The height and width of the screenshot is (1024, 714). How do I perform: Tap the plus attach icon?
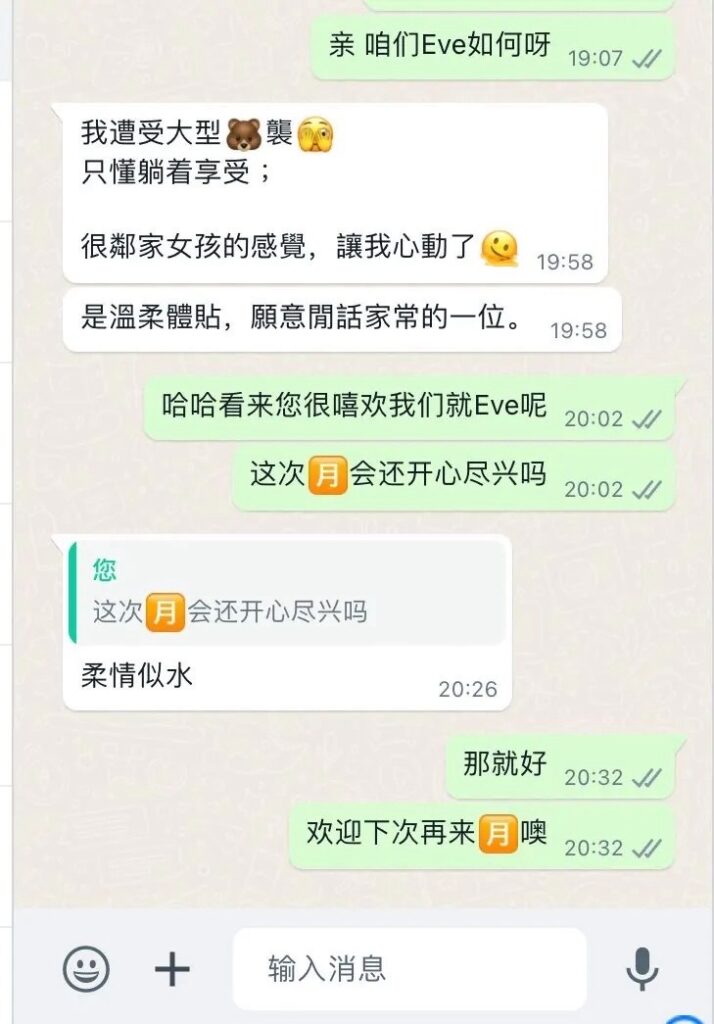pyautogui.click(x=172, y=968)
